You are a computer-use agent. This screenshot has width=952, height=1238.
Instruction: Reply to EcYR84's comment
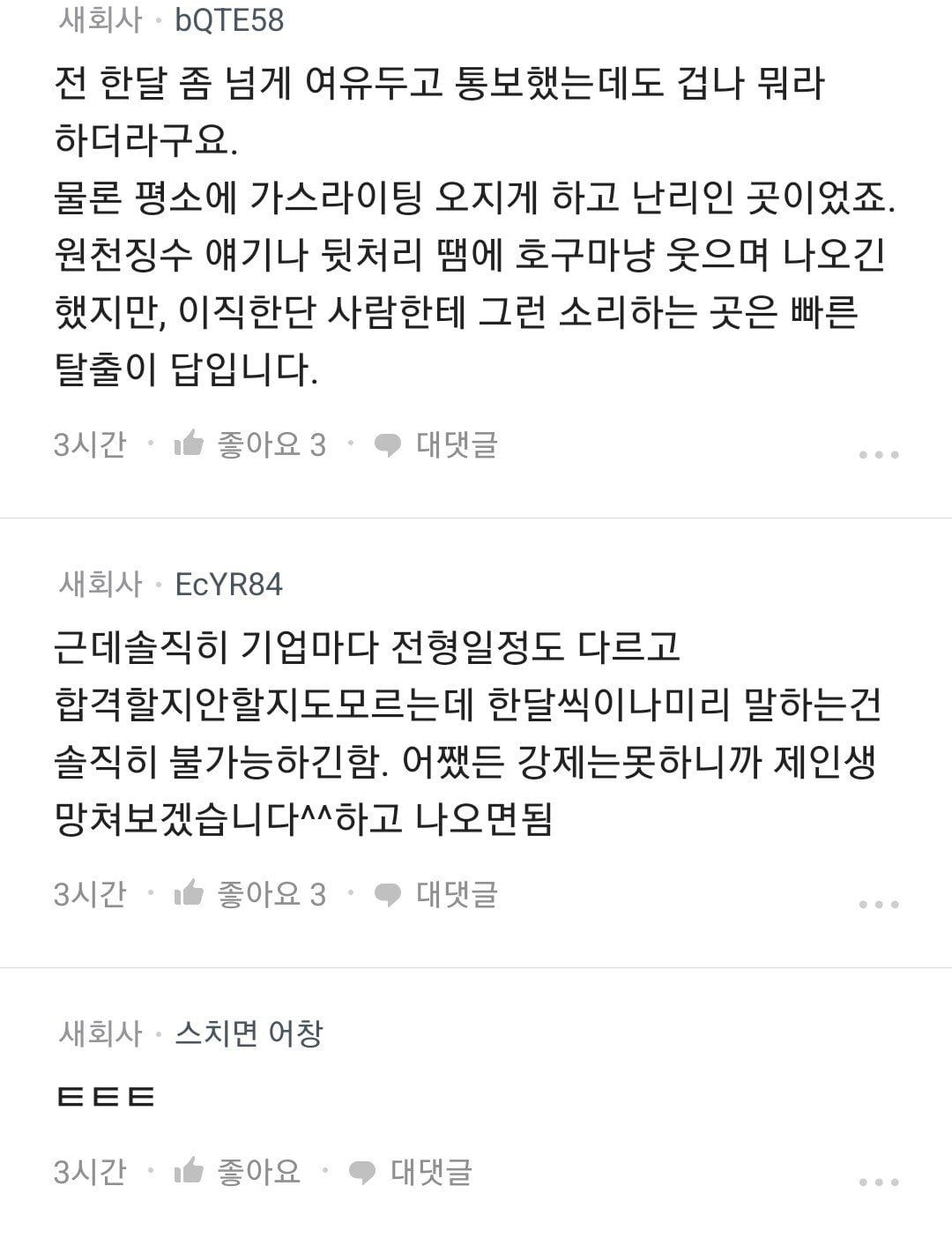(x=436, y=895)
